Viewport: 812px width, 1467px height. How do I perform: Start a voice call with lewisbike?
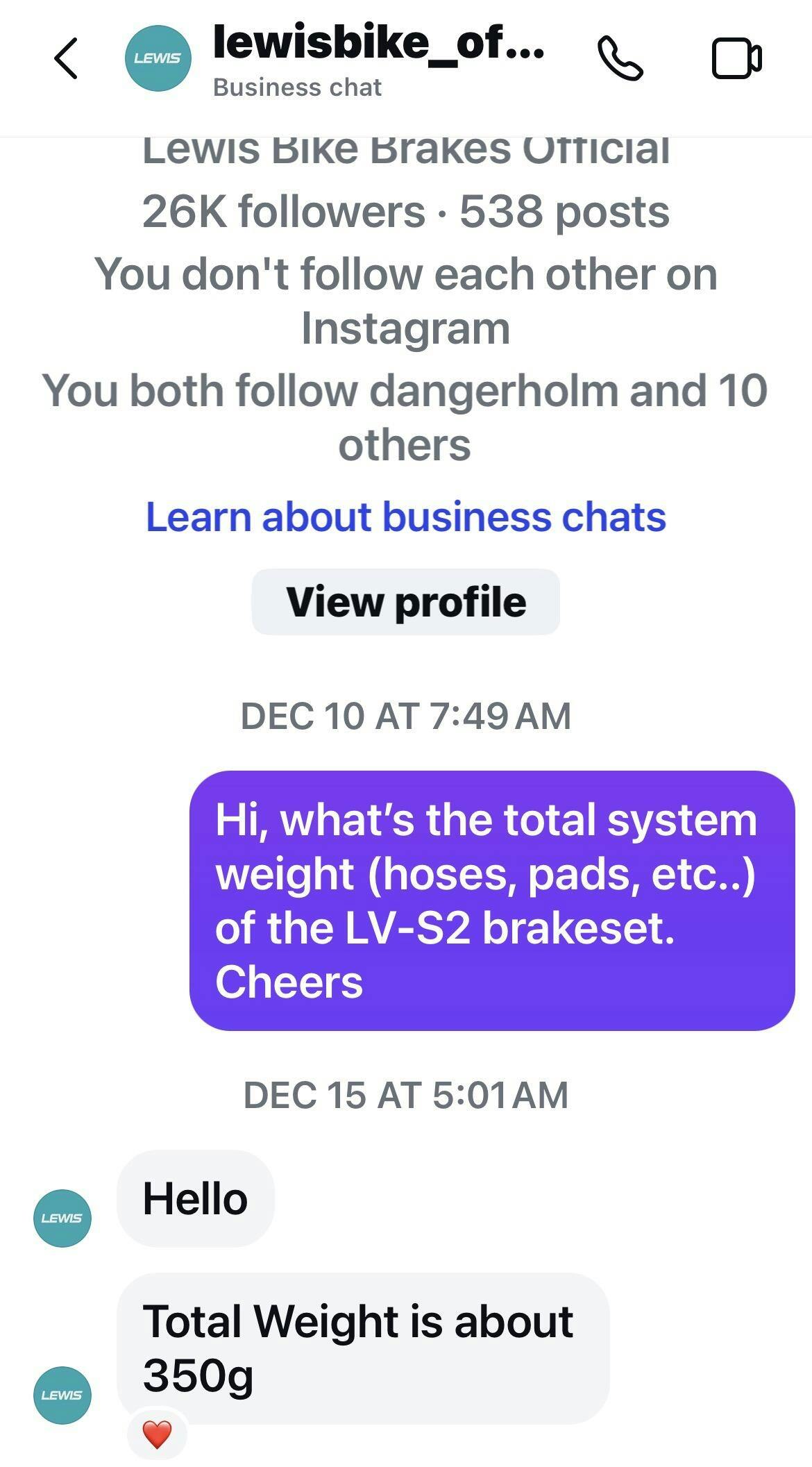(x=620, y=58)
